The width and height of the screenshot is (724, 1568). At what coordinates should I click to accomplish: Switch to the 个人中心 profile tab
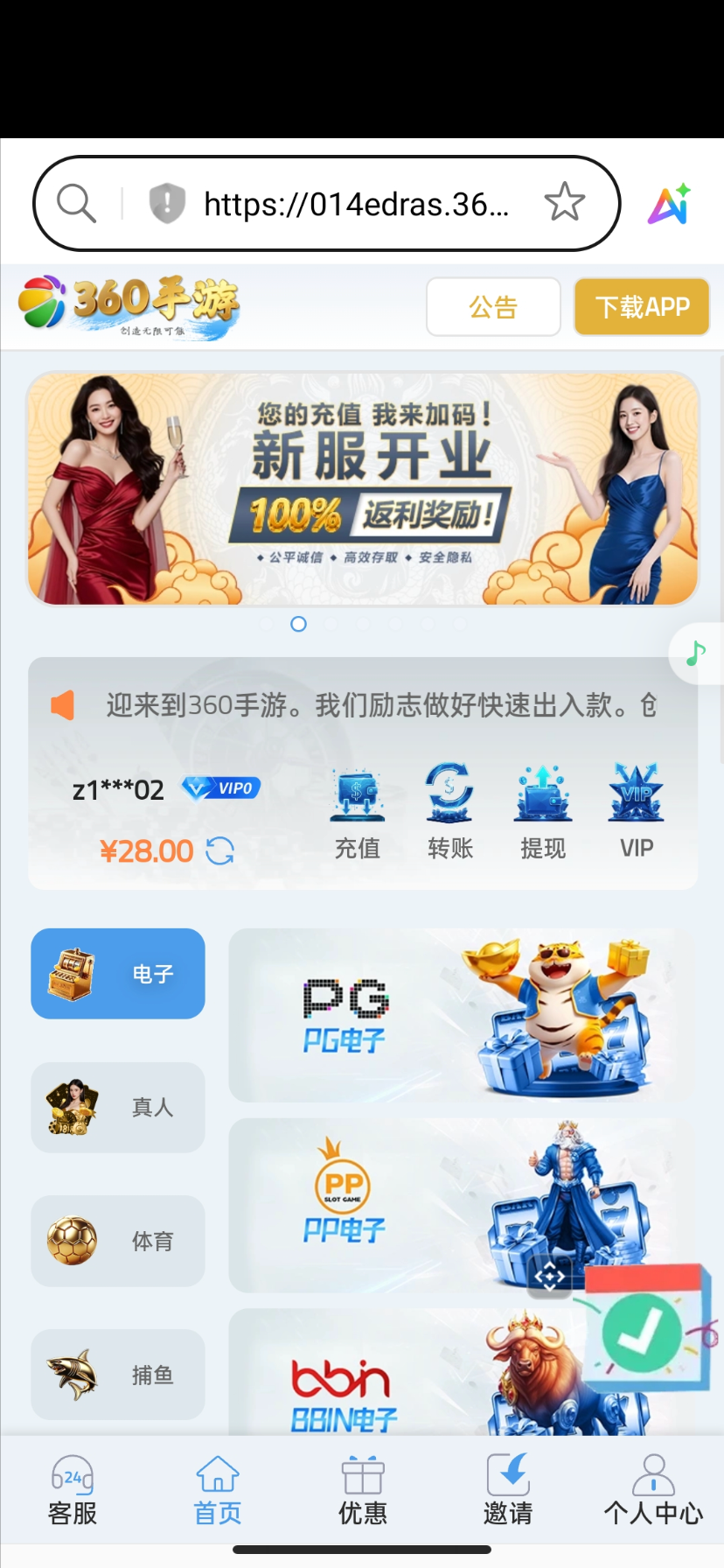pyautogui.click(x=652, y=1490)
